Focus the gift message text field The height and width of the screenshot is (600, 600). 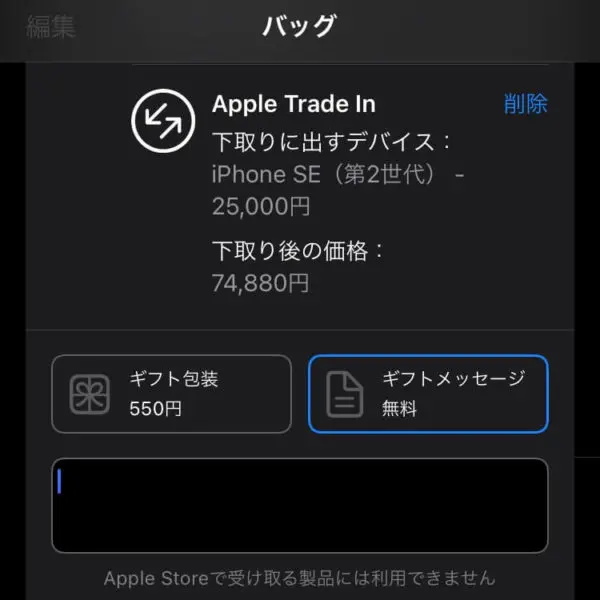[300, 505]
